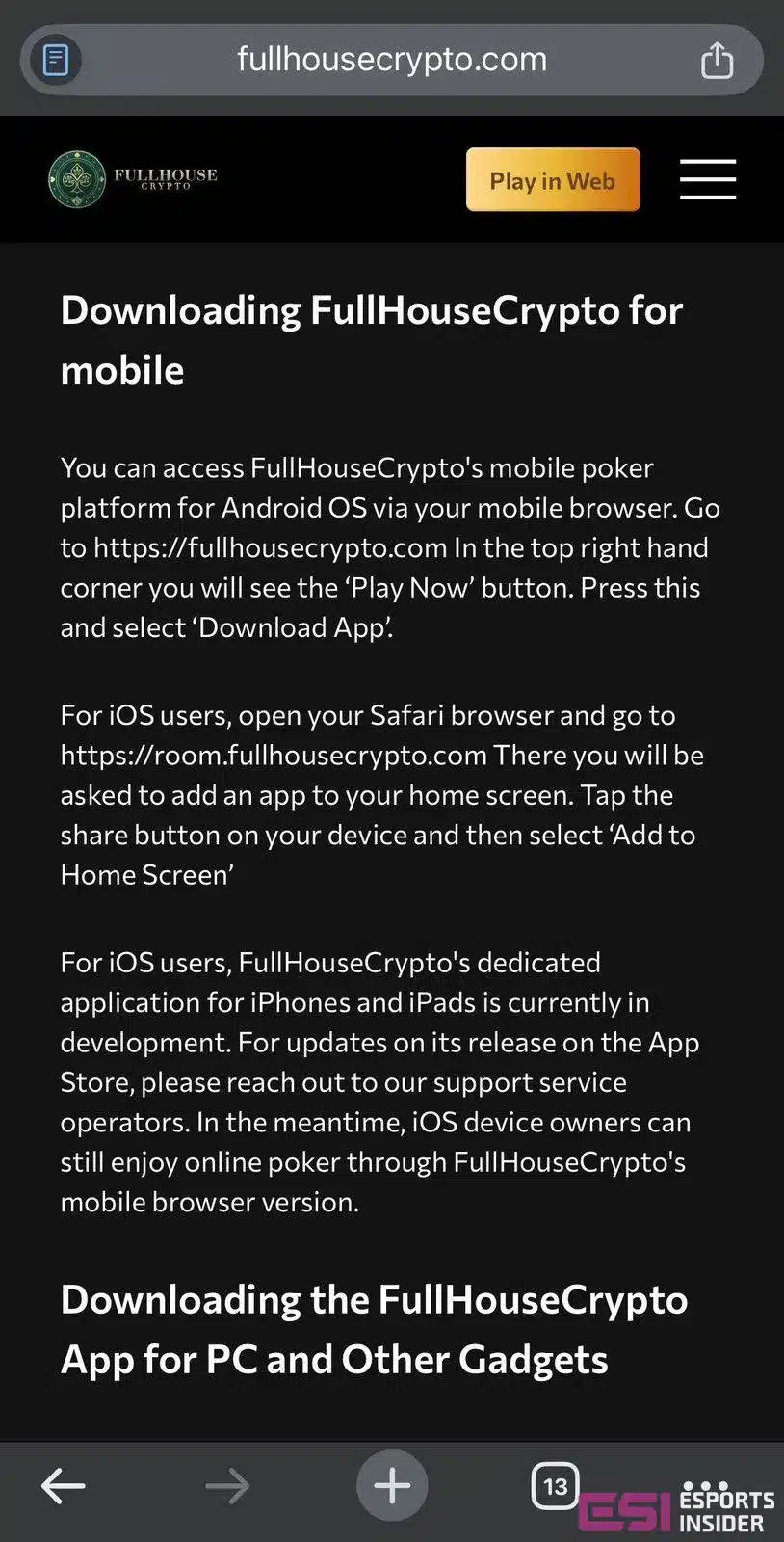This screenshot has height=1542, width=784.
Task: Open the hamburger menu
Action: point(707,180)
